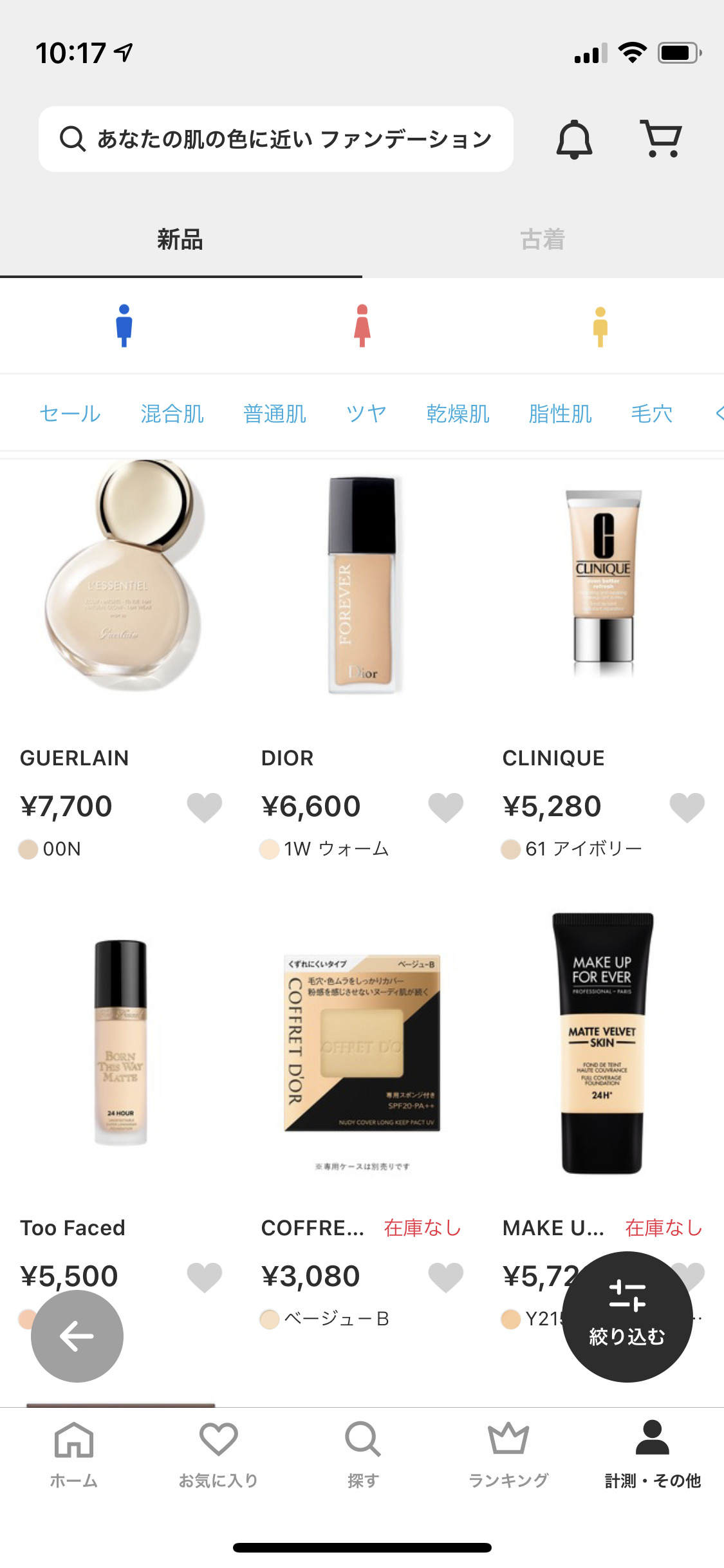This screenshot has width=724, height=1568.
Task: Filter by 乾燥肌 chip
Action: [x=458, y=414]
